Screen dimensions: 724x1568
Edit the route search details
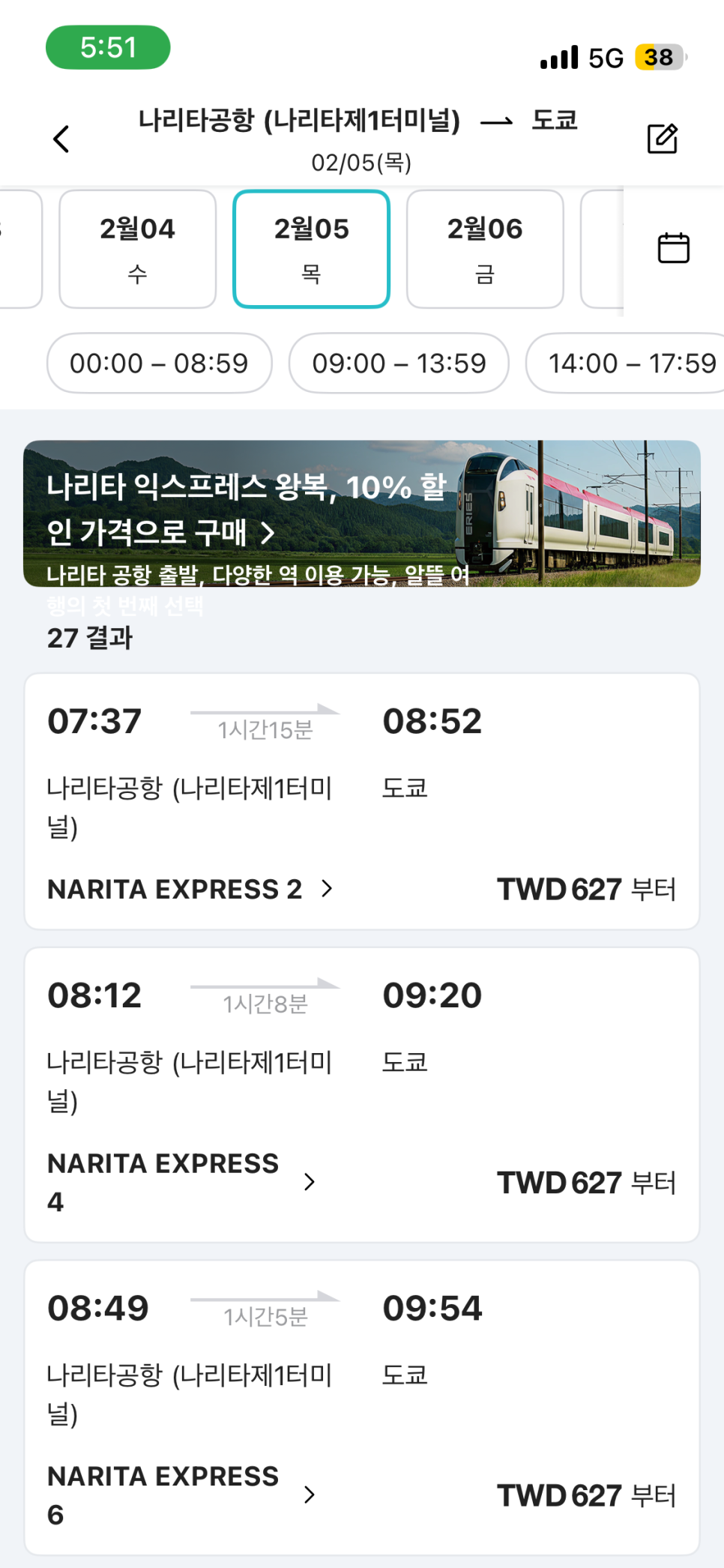tap(662, 139)
